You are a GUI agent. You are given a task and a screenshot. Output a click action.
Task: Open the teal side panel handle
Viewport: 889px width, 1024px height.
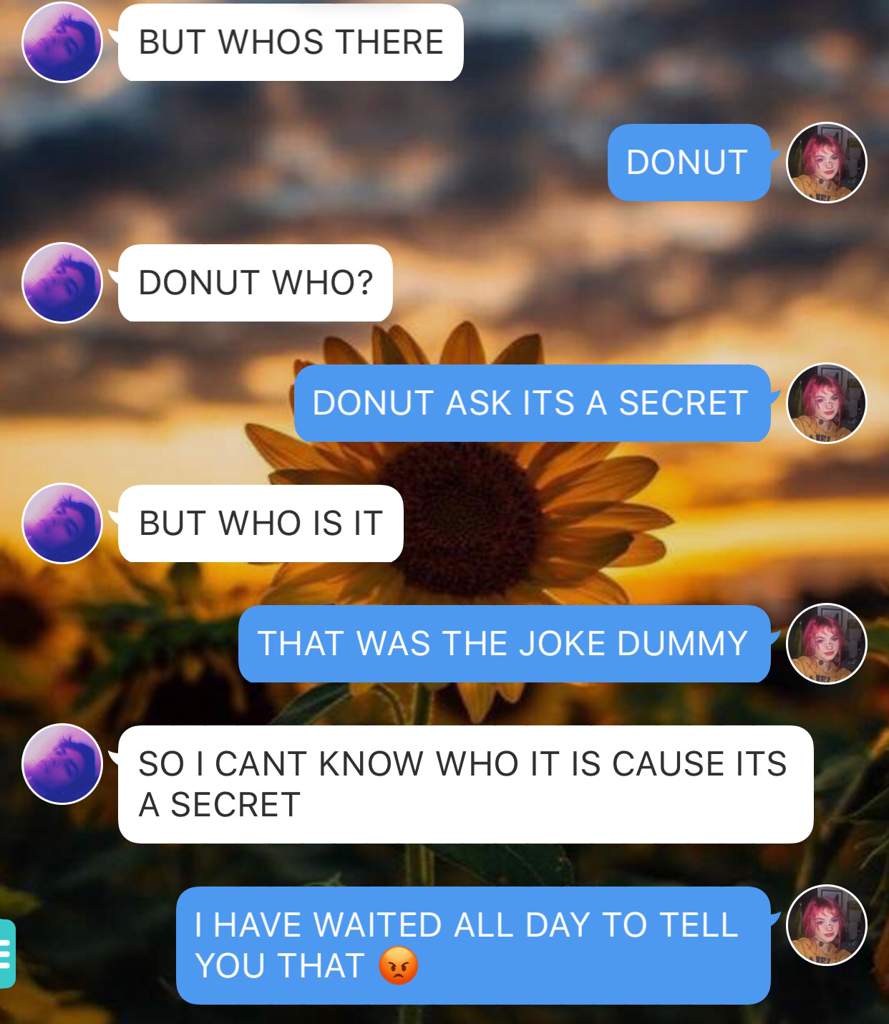pyautogui.click(x=6, y=953)
